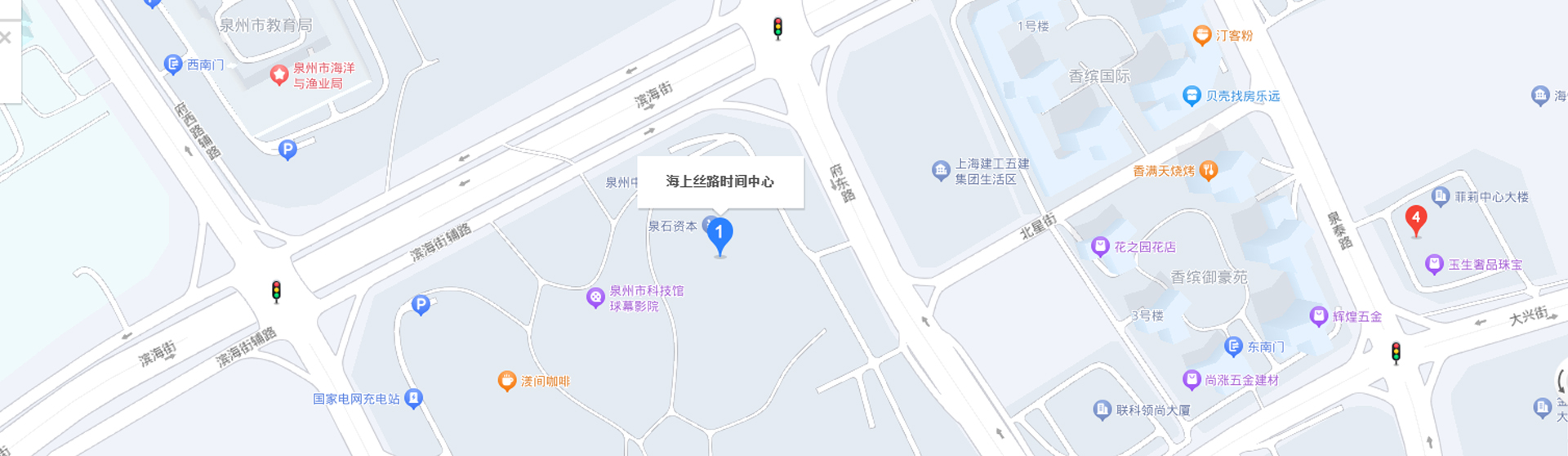Select the 泉州市海洋与渔业局 marker
This screenshot has width=1568, height=456.
point(279,75)
